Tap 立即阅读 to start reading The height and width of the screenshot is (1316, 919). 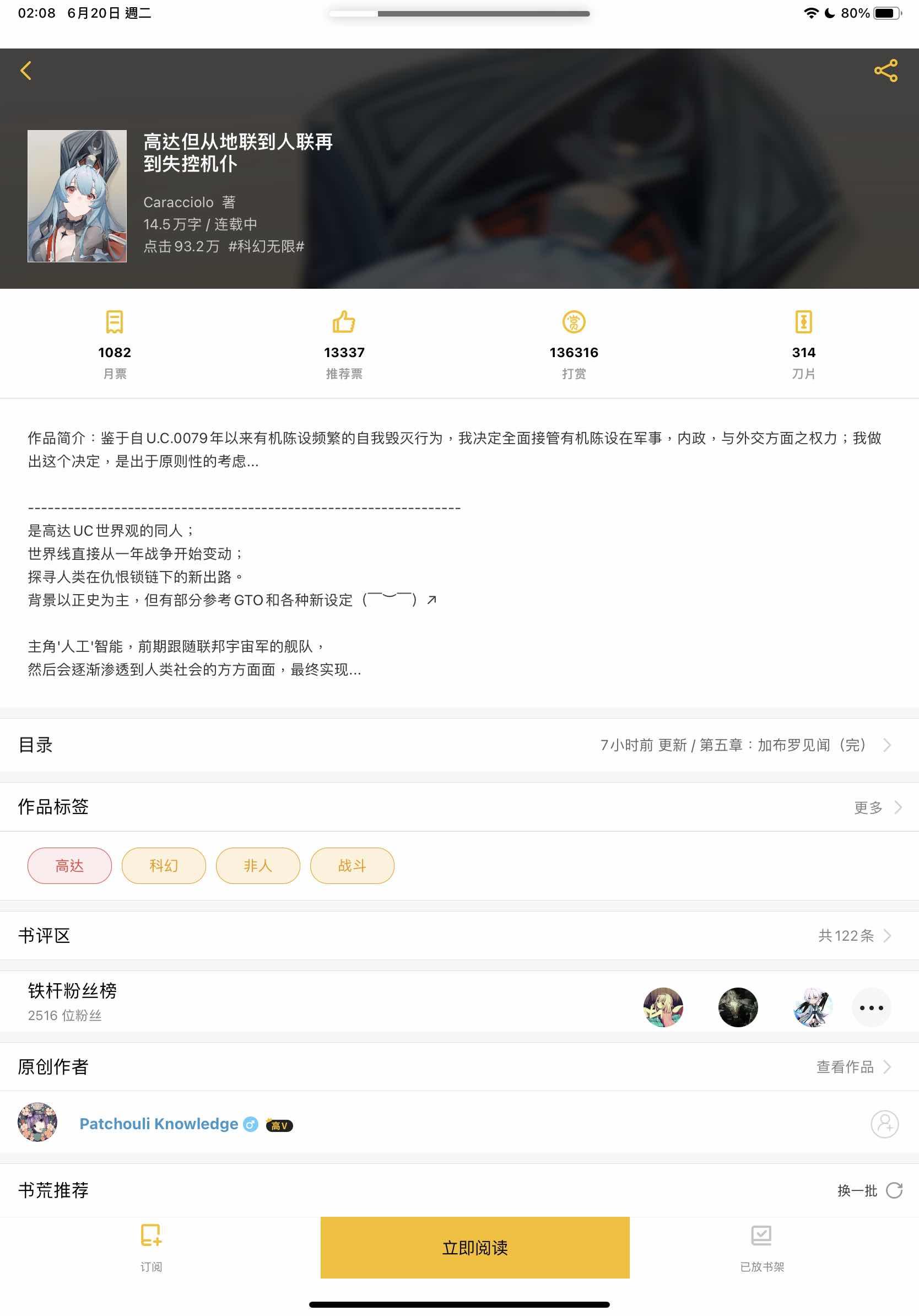coord(474,1247)
